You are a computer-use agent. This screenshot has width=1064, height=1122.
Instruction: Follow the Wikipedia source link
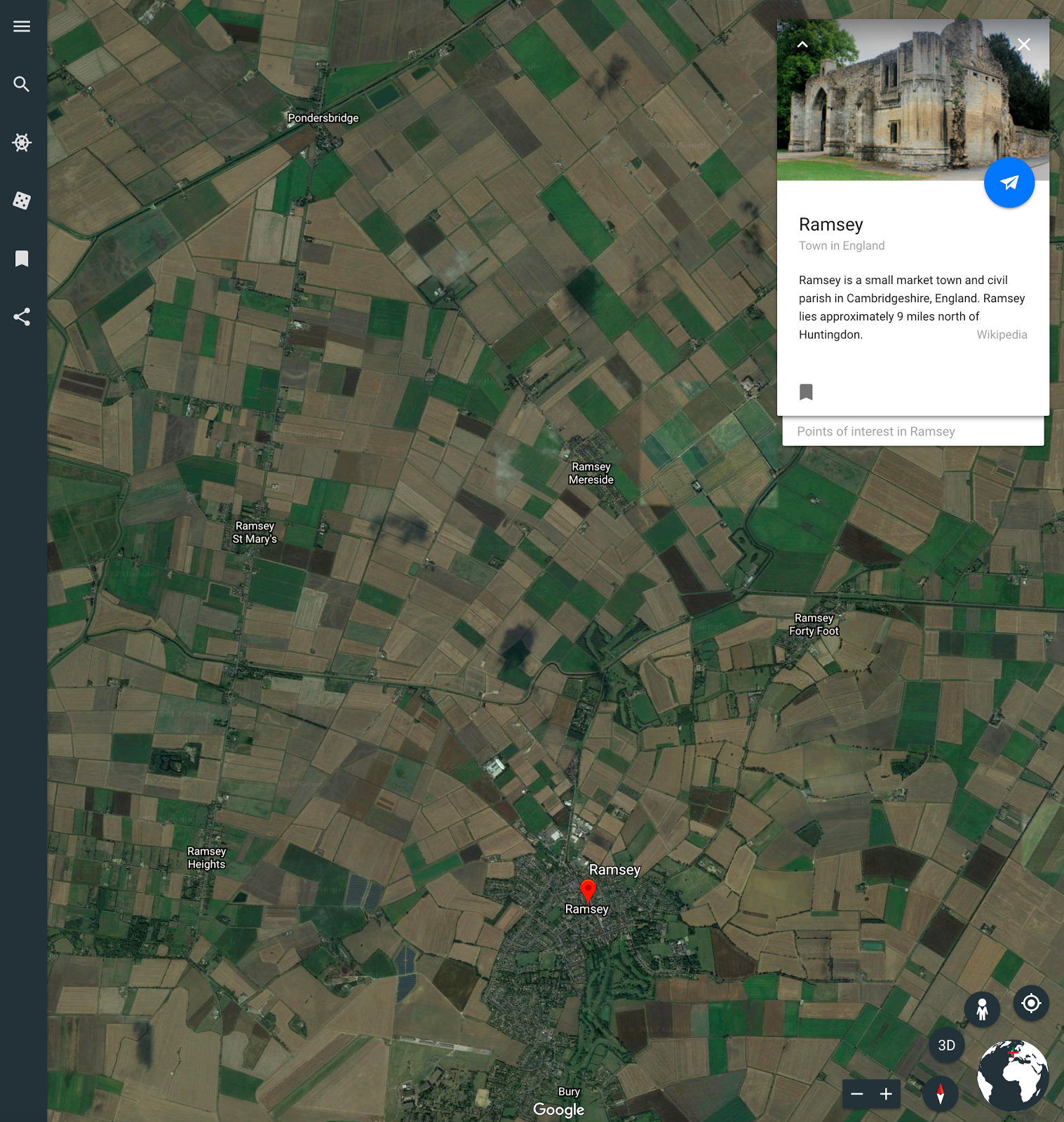(1001, 335)
